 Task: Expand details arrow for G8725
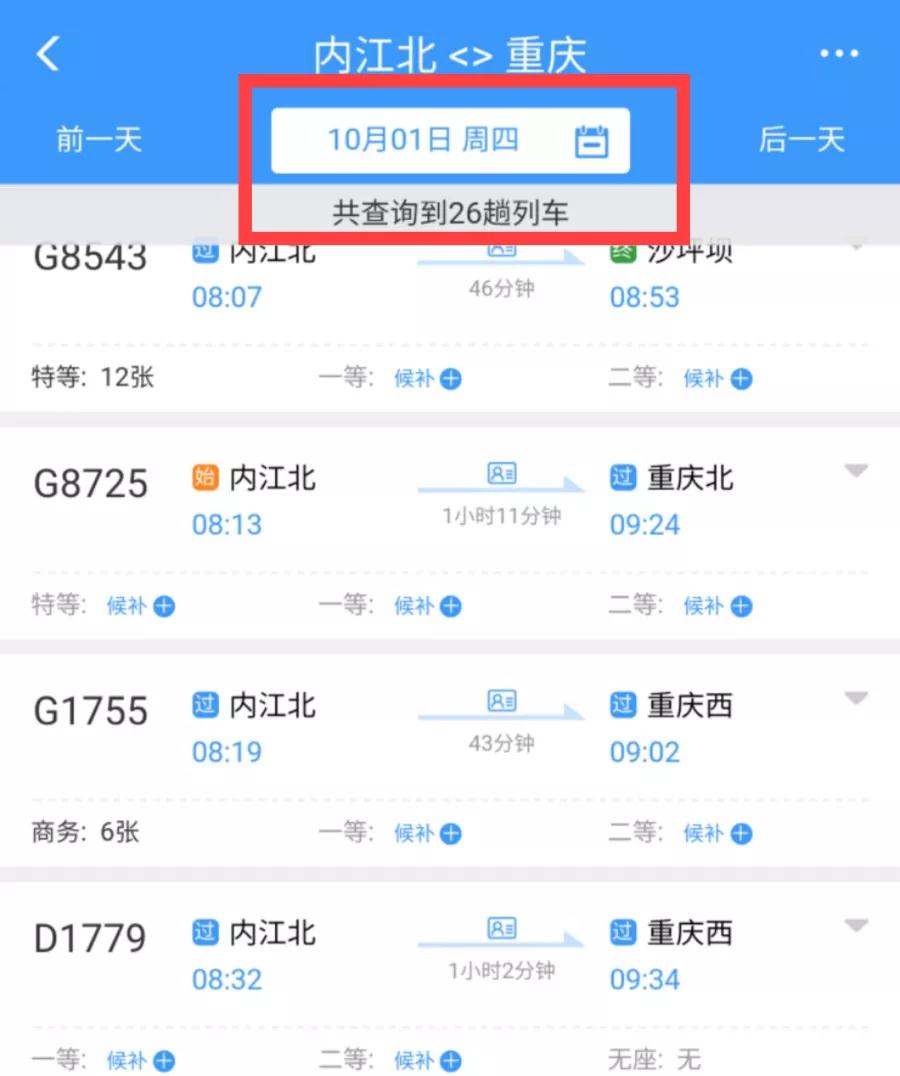coord(856,471)
